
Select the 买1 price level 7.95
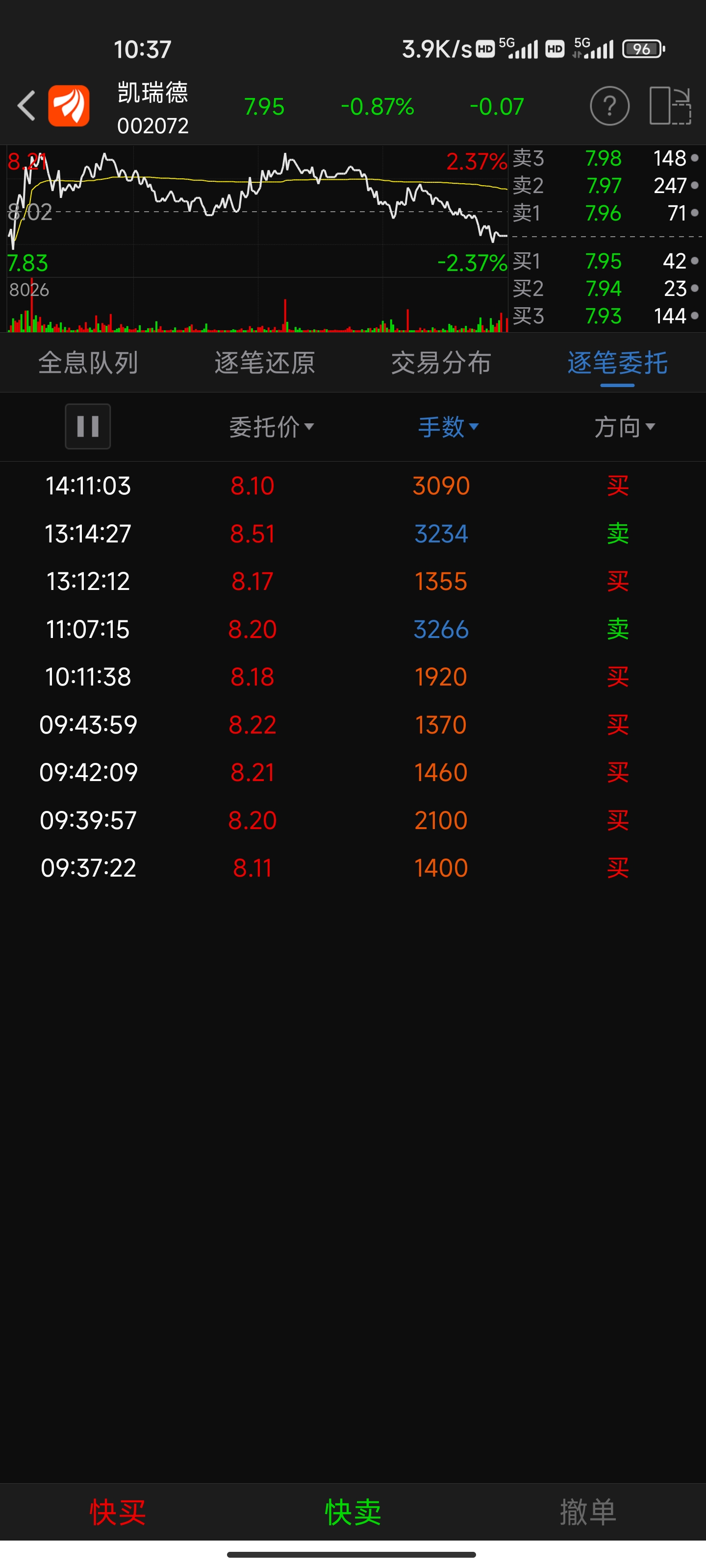(603, 261)
